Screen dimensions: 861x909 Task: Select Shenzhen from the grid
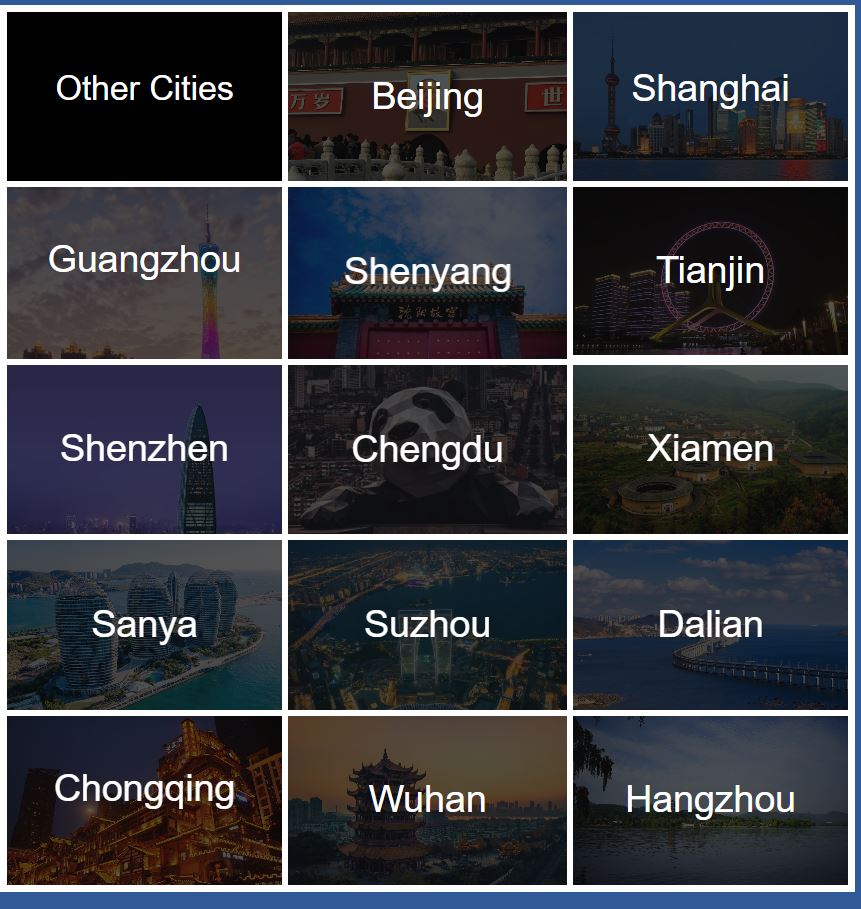coord(144,448)
